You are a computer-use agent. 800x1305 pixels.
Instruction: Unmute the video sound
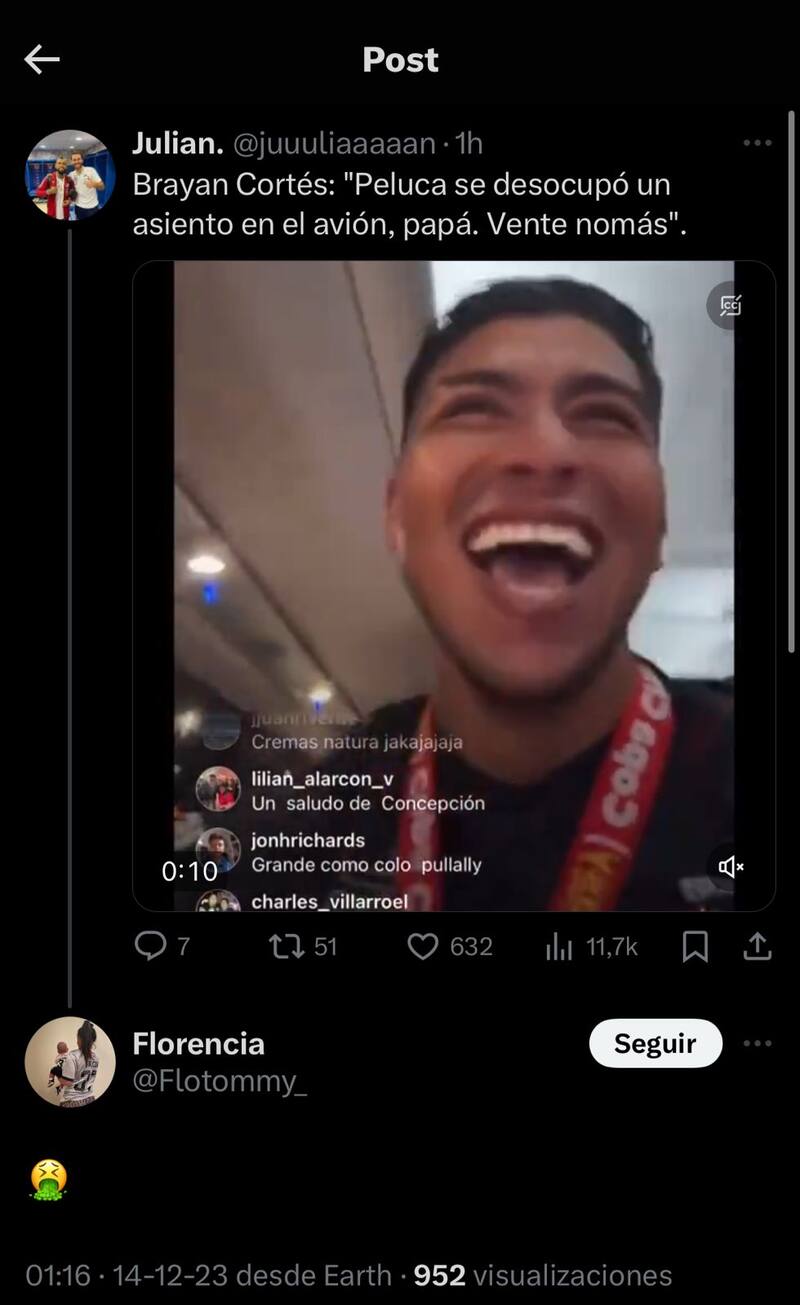731,868
